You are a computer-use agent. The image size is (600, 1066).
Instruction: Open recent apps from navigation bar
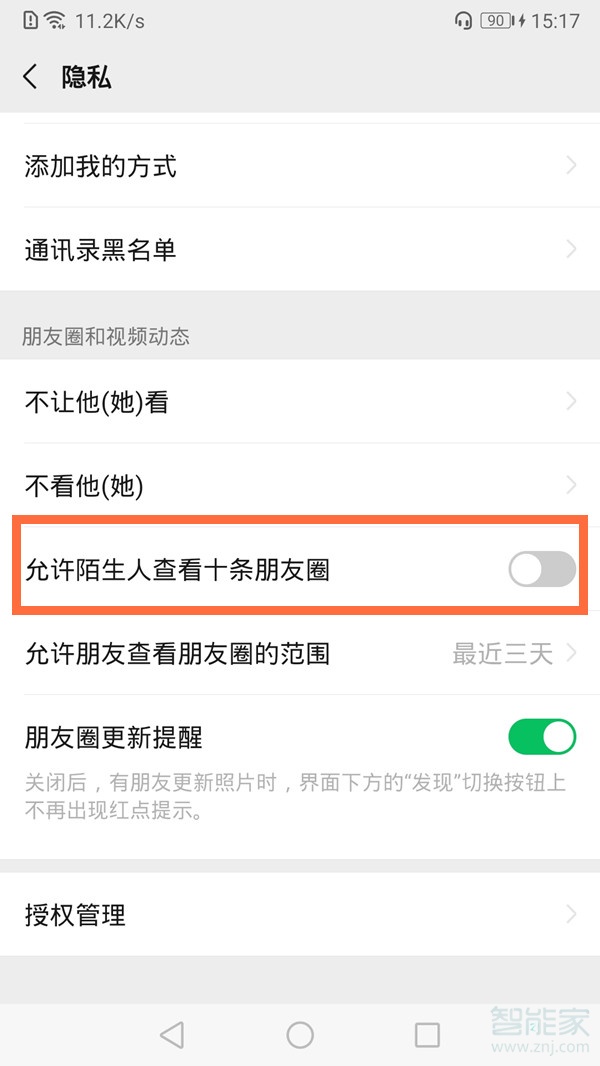(x=427, y=1034)
